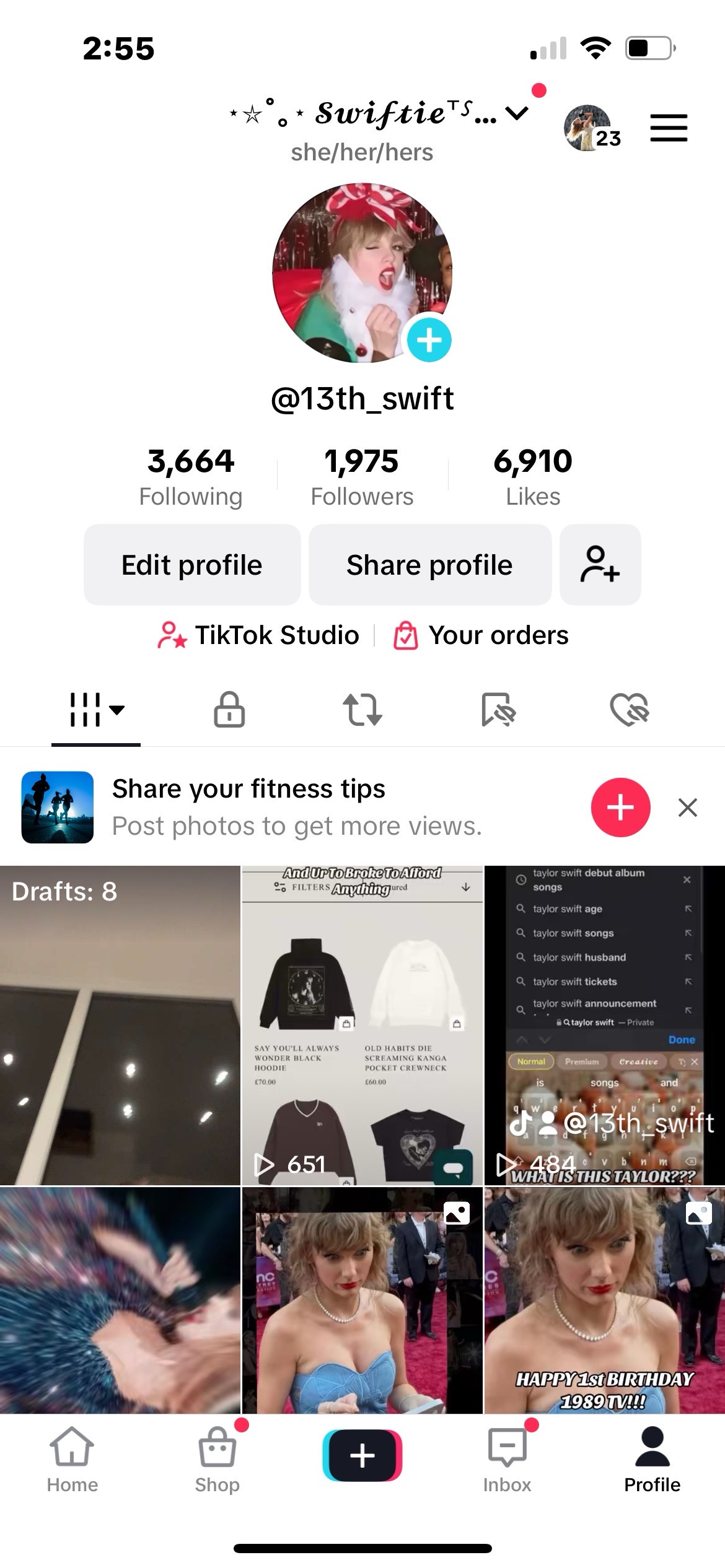This screenshot has width=725, height=1568.
Task: Switch to the reposts tab
Action: pos(362,709)
